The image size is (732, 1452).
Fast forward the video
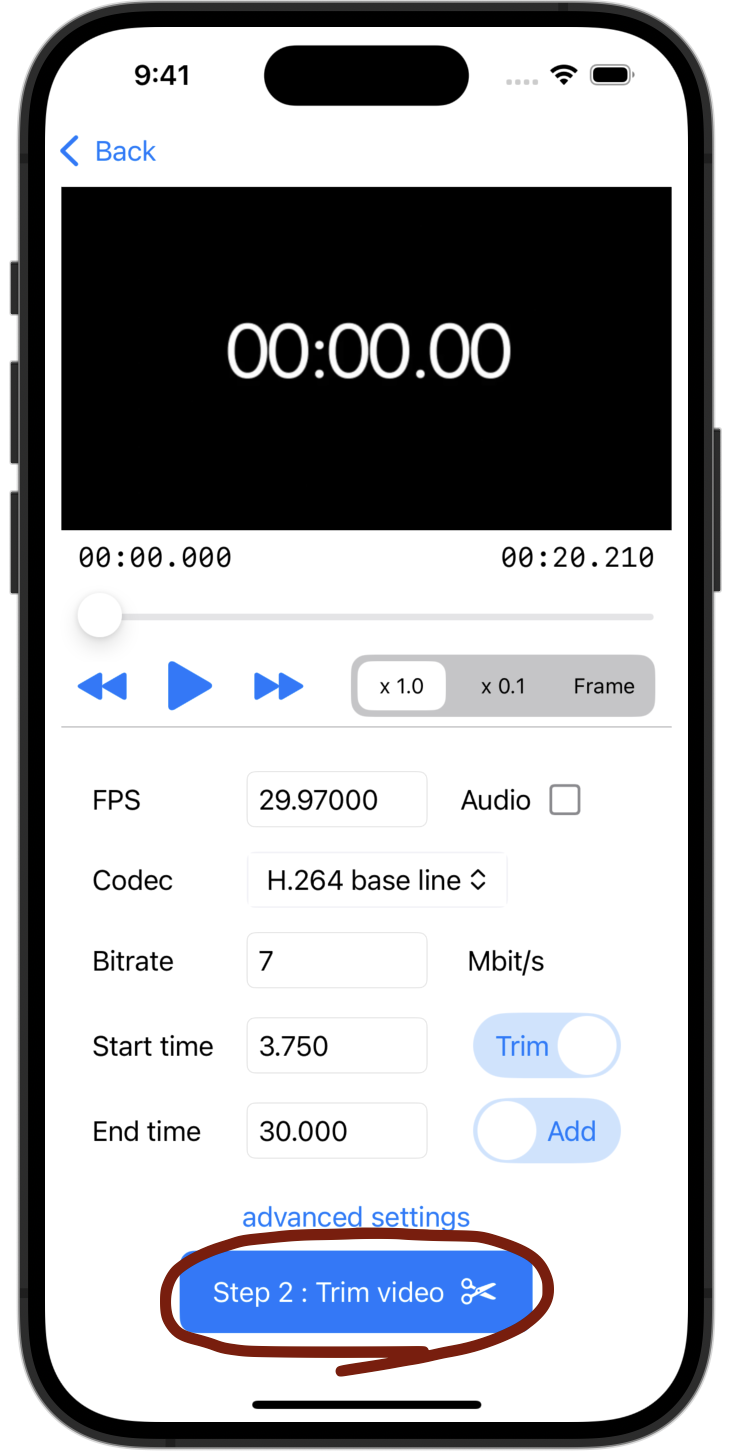coord(278,686)
